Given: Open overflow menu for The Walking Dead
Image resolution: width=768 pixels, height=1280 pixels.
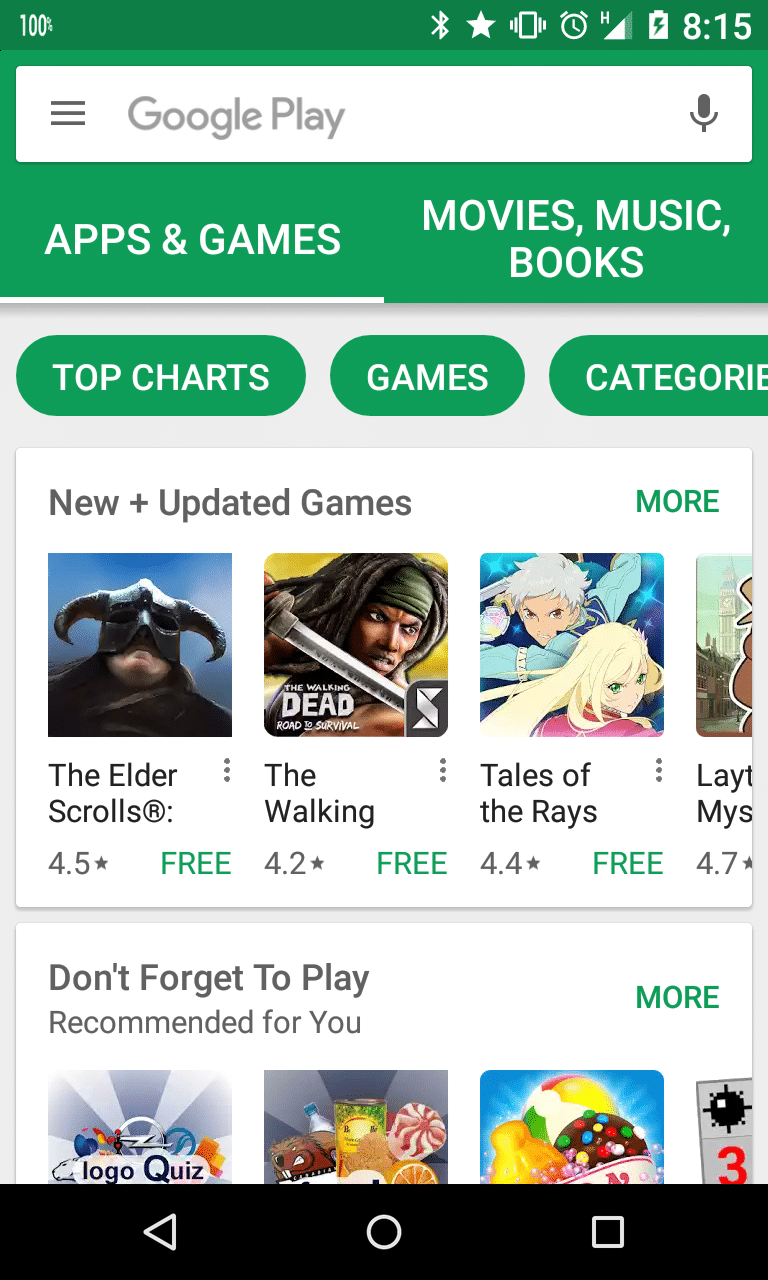Looking at the screenshot, I should pos(443,770).
